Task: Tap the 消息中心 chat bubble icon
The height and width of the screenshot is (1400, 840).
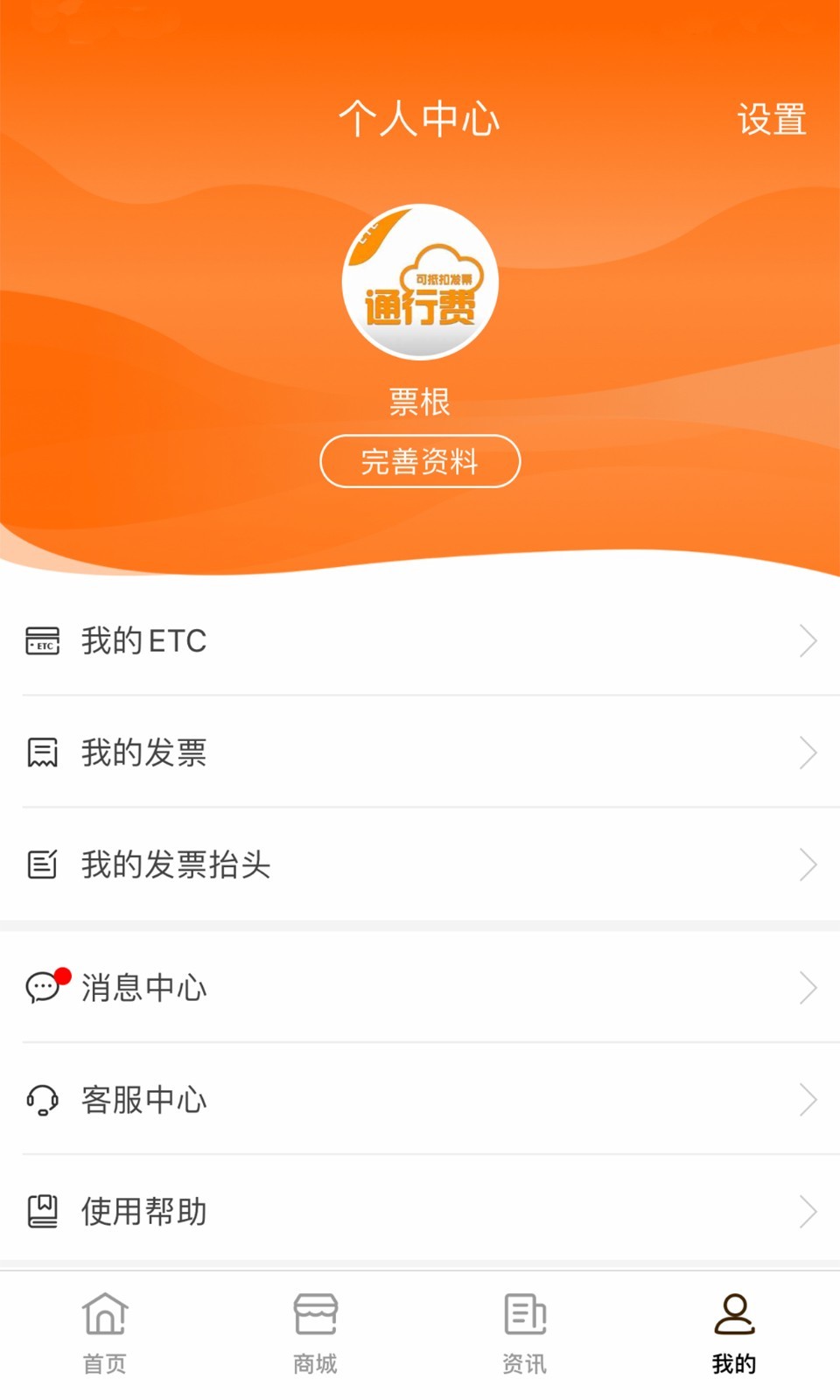Action: (x=41, y=989)
